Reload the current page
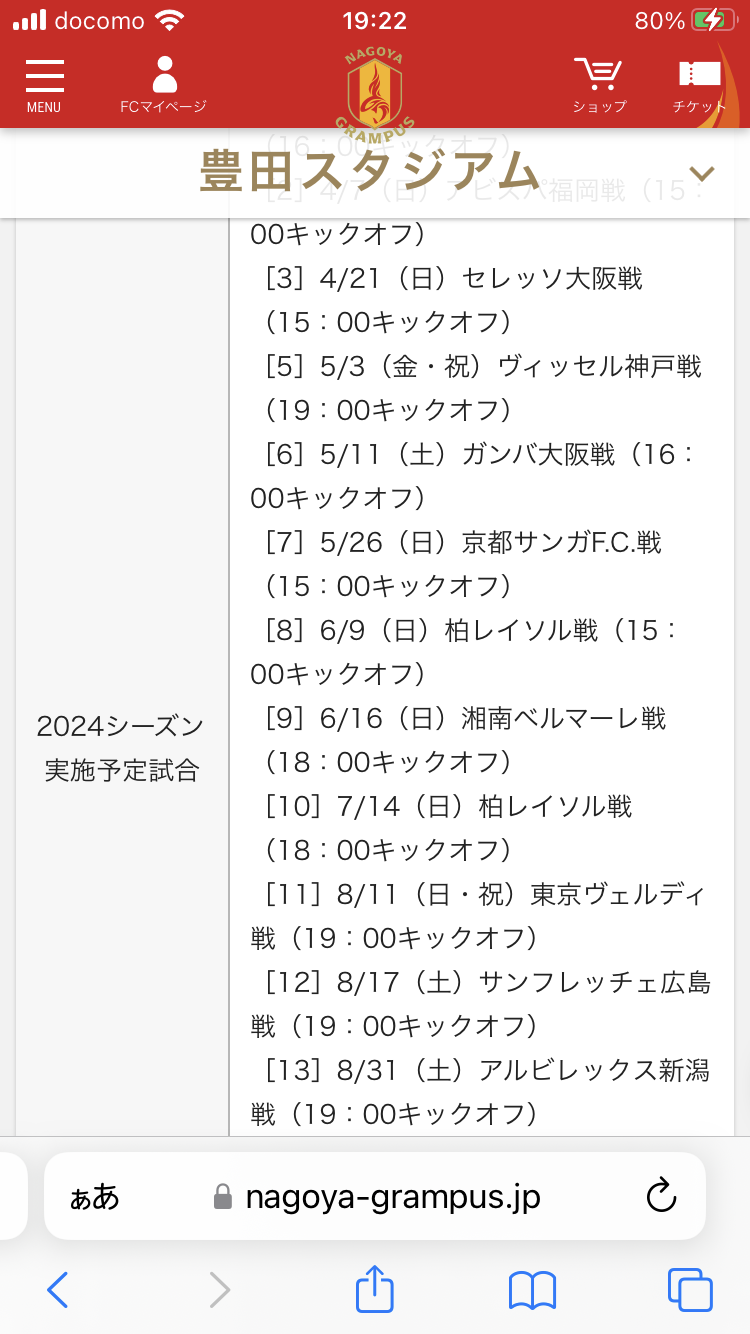Image resolution: width=750 pixels, height=1334 pixels. (661, 1196)
